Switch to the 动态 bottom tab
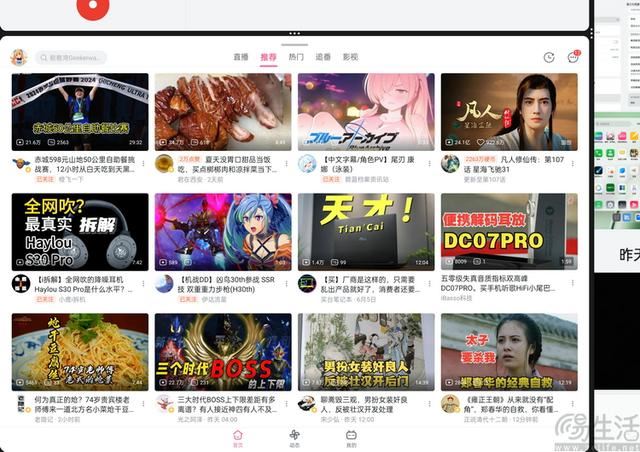 tap(295, 438)
